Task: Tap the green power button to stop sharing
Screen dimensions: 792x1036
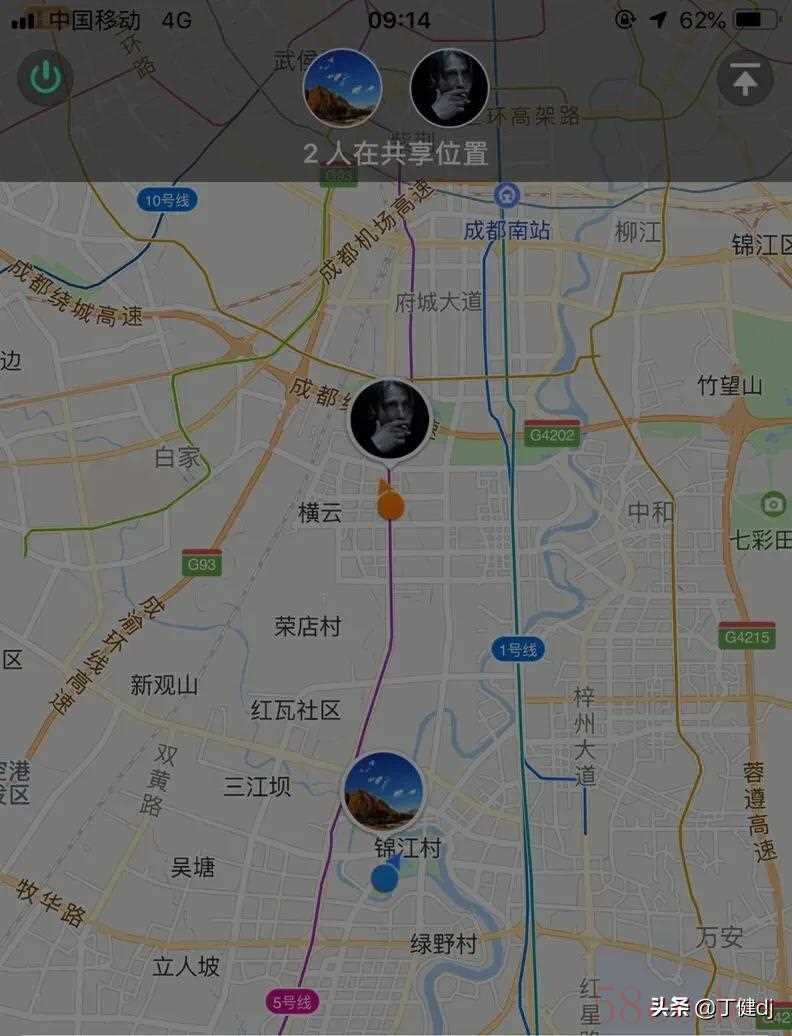Action: tap(45, 78)
